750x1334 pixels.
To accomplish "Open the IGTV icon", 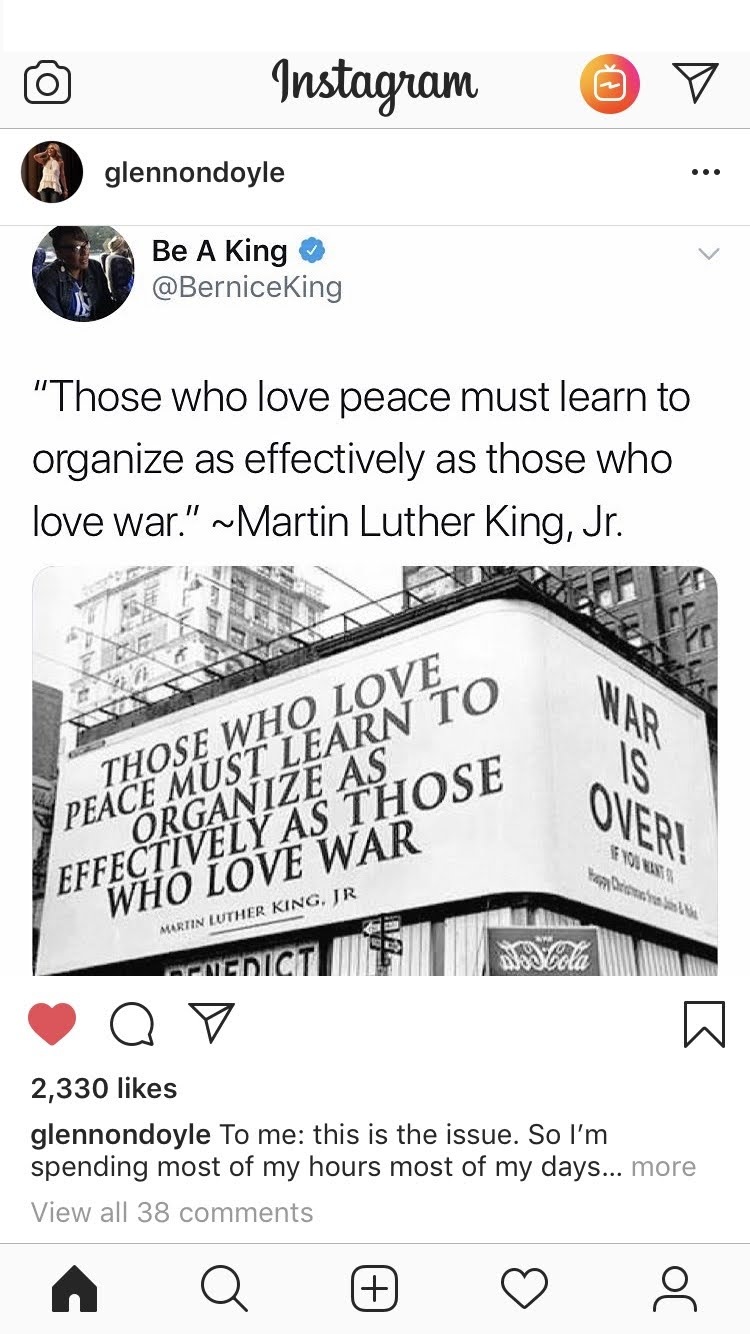I will pos(608,83).
